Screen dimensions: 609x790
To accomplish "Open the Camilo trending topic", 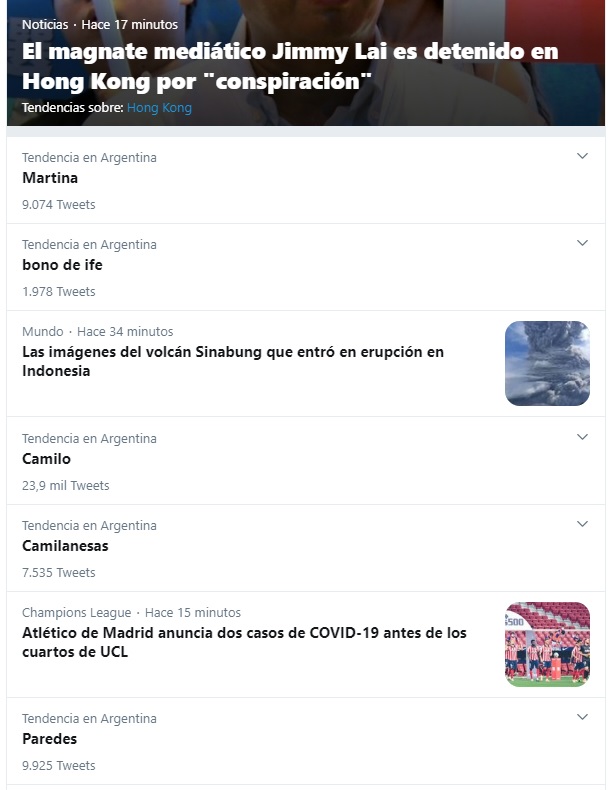I will 46,459.
